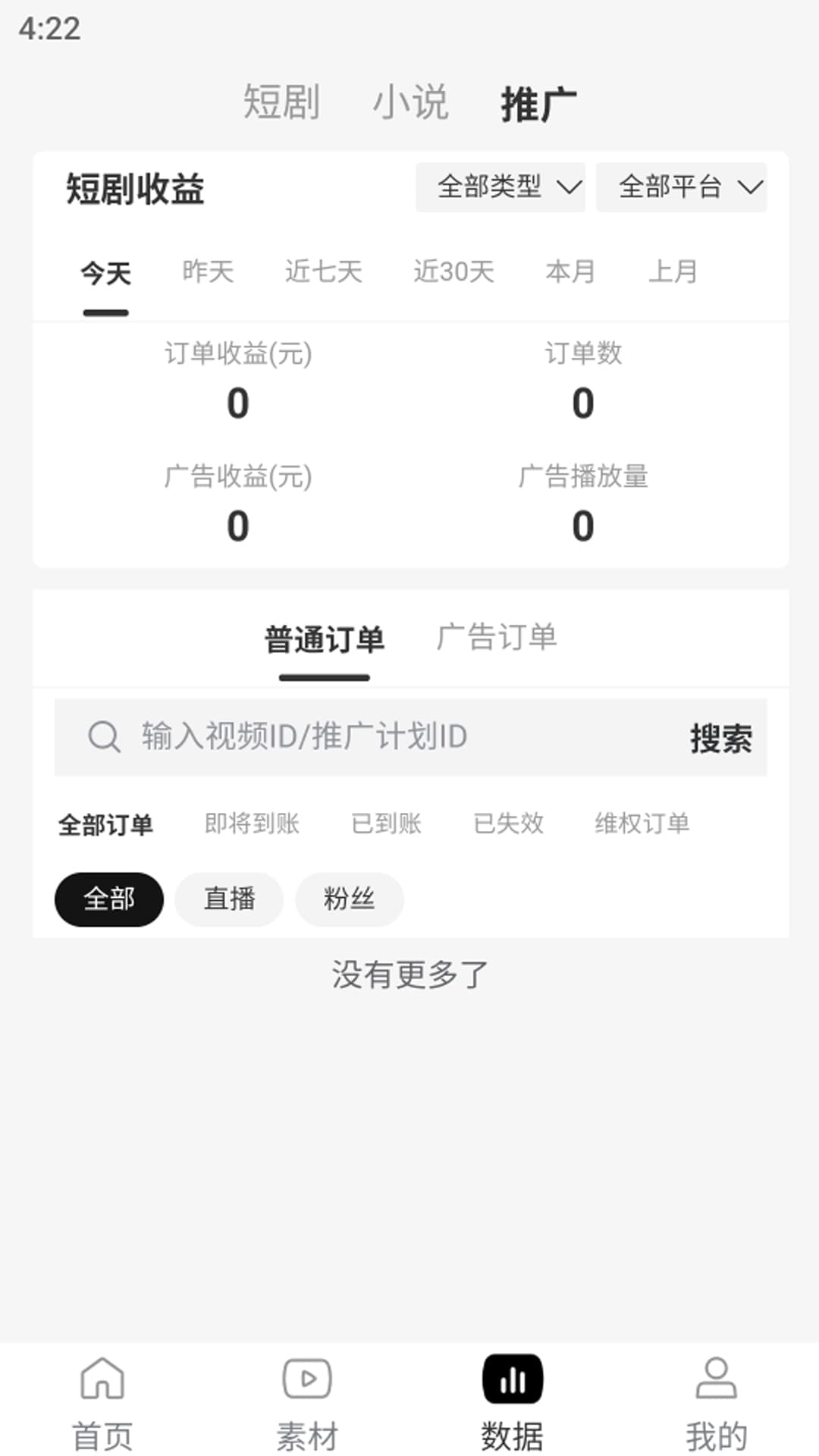Open the 全部类型 dropdown
The height and width of the screenshot is (1456, 819).
coord(500,188)
